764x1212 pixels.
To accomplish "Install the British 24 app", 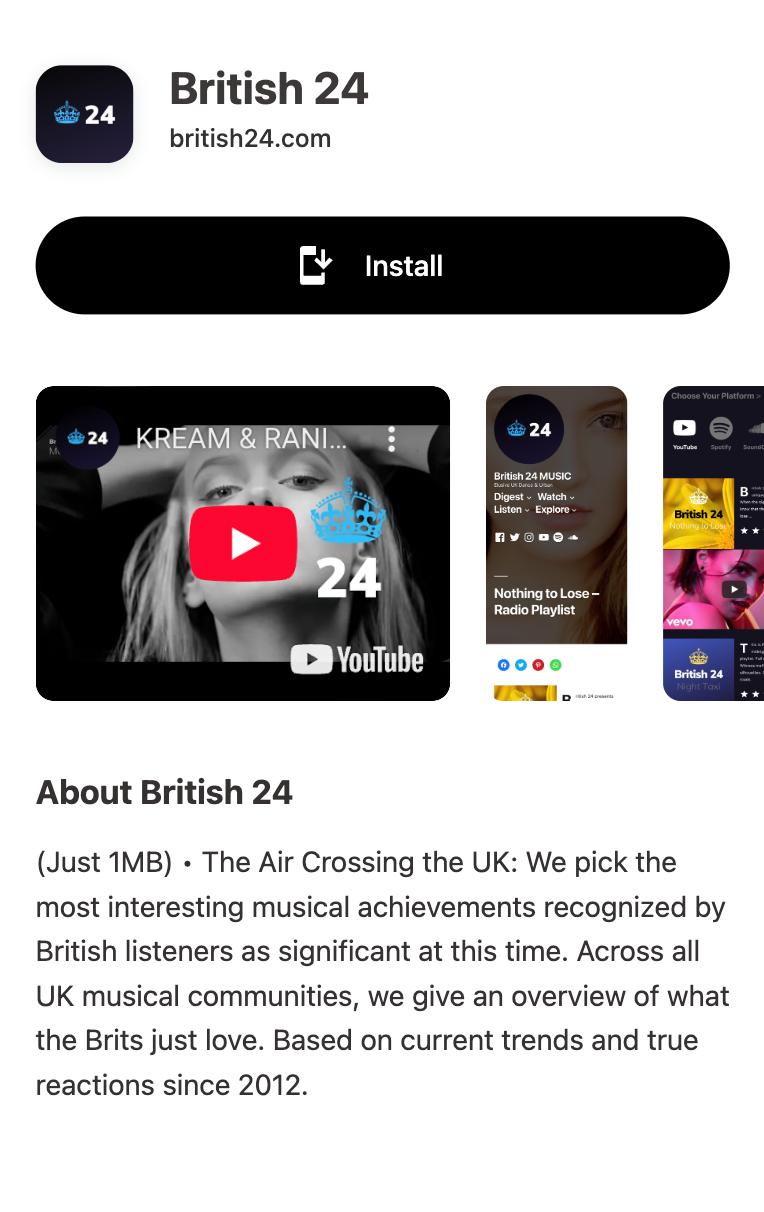I will click(382, 266).
